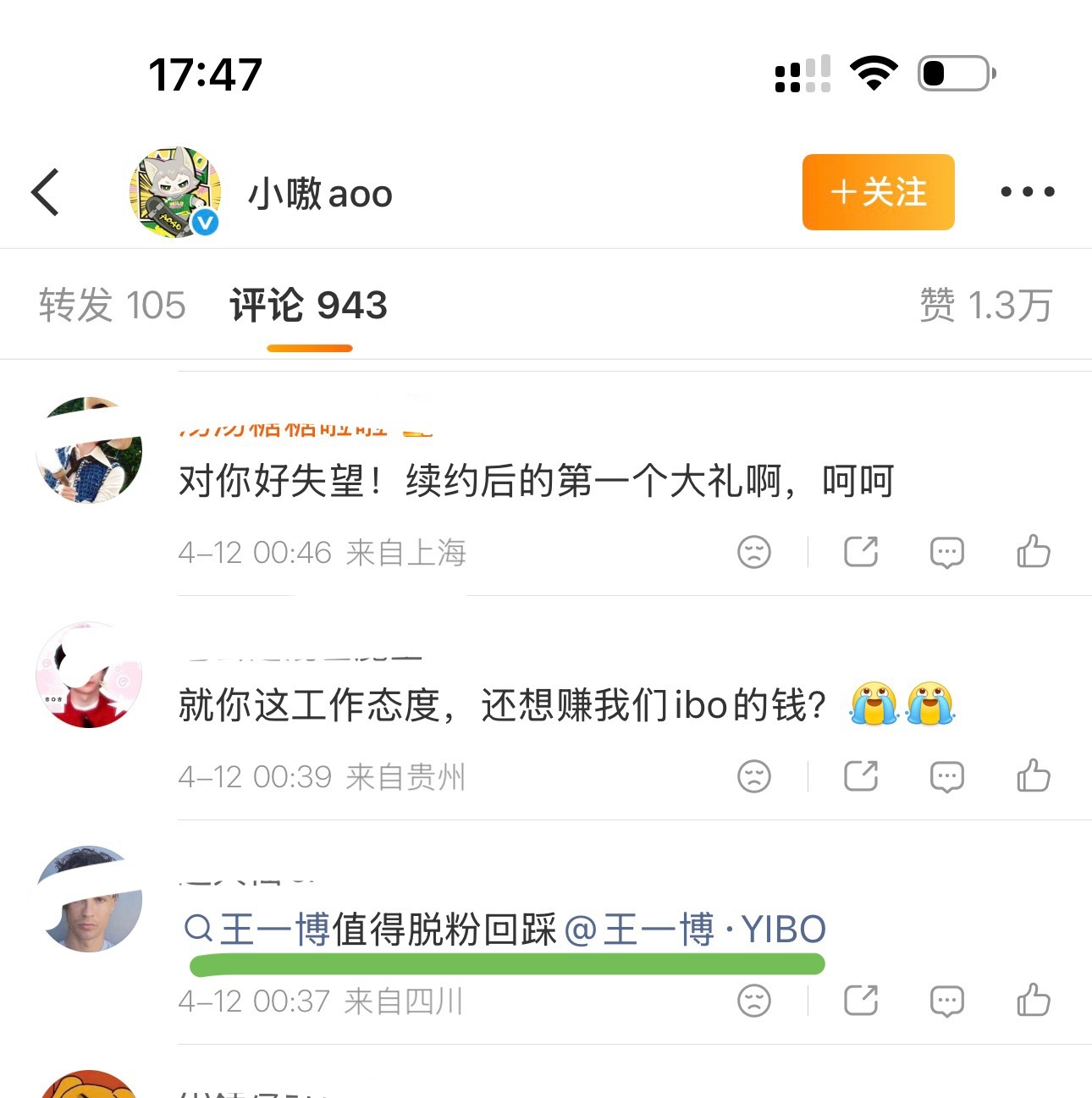Screen dimensions: 1092x1098
Task: Click the sad-face icon on the bottom comment
Action: [754, 1001]
